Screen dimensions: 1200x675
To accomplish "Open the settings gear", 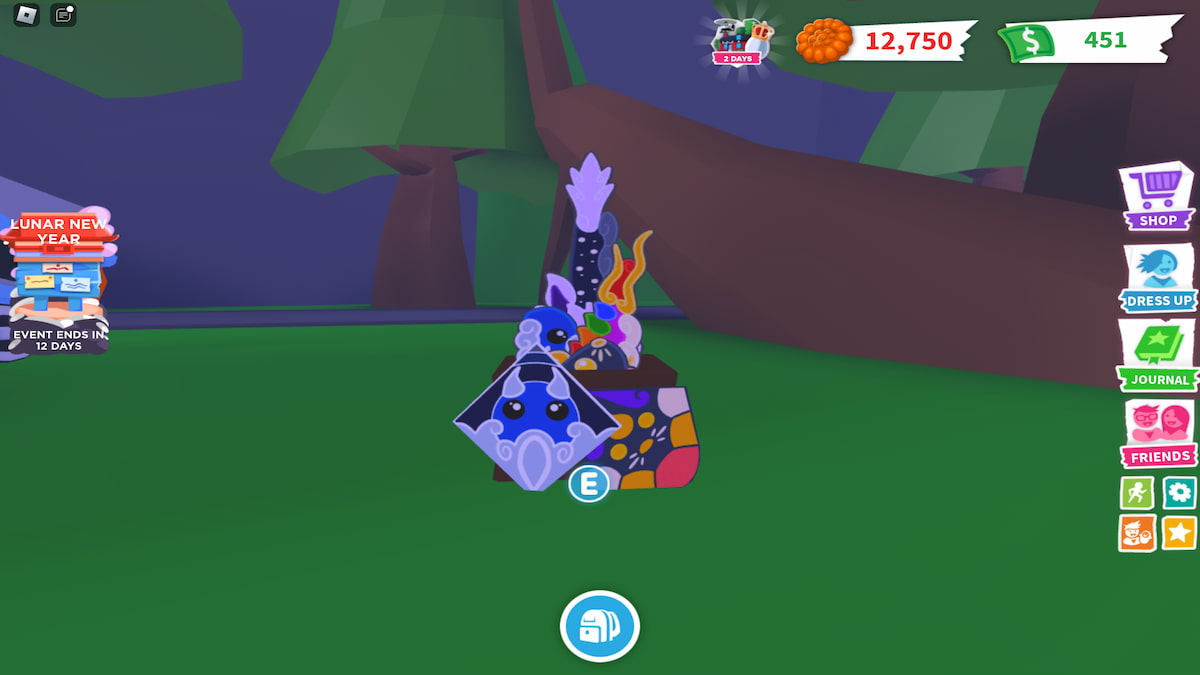I will point(1180,492).
